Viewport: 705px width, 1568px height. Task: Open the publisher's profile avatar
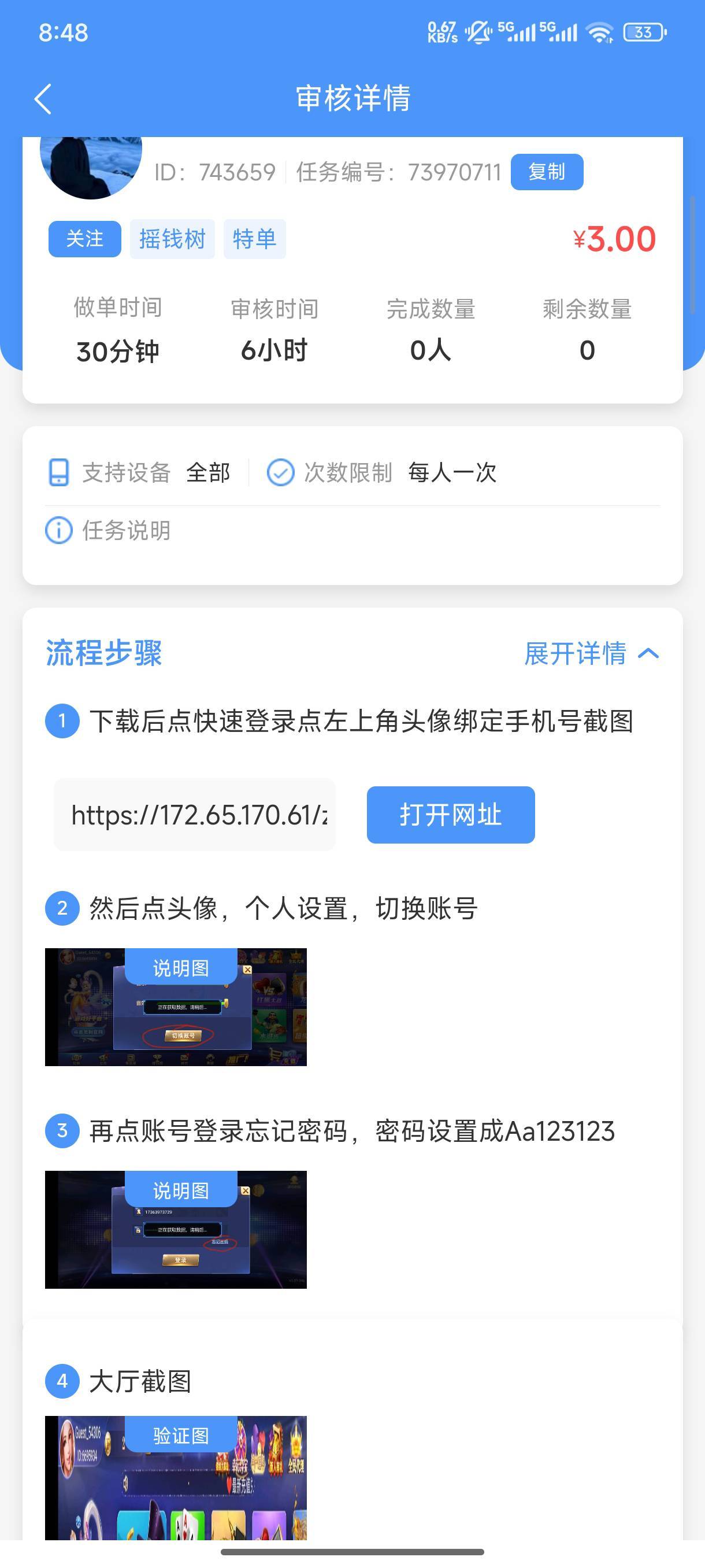pos(91,165)
